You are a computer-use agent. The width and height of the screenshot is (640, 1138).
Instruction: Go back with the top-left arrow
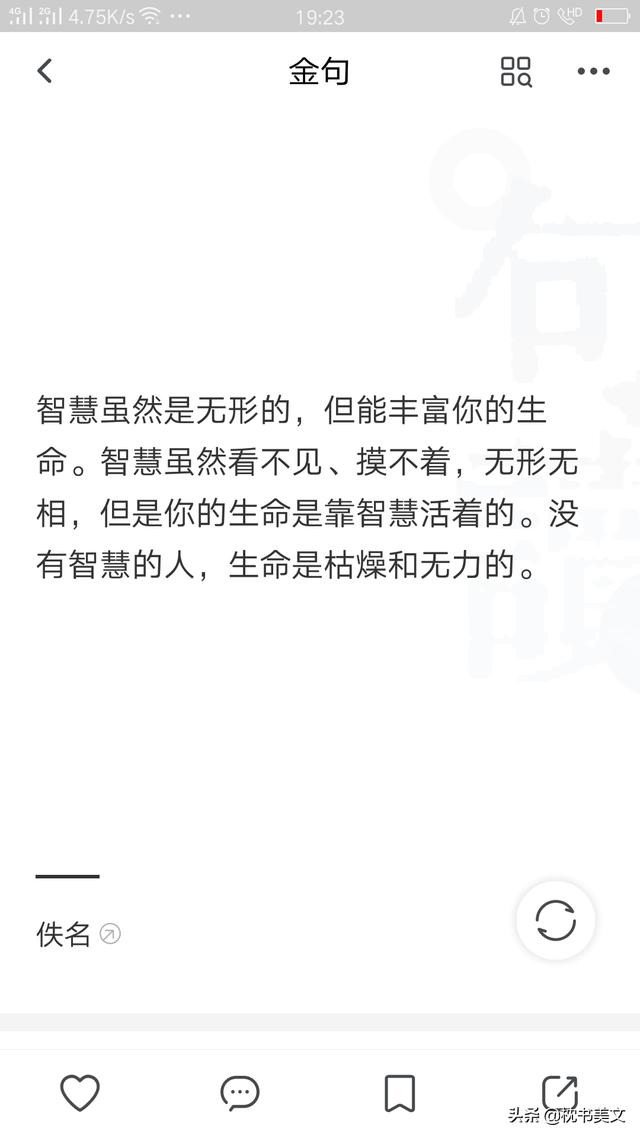click(45, 71)
